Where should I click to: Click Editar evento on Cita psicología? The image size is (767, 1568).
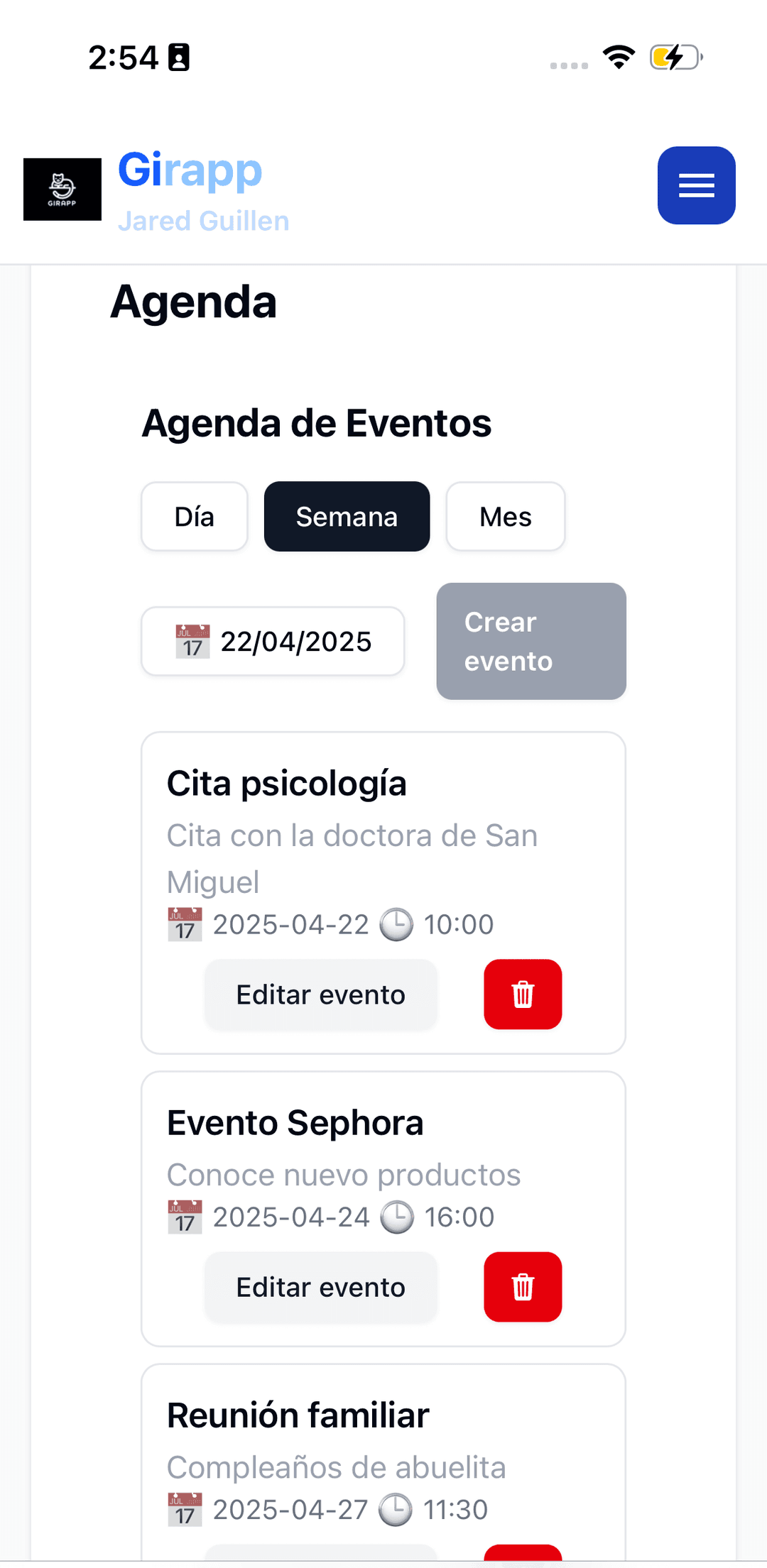(x=320, y=994)
